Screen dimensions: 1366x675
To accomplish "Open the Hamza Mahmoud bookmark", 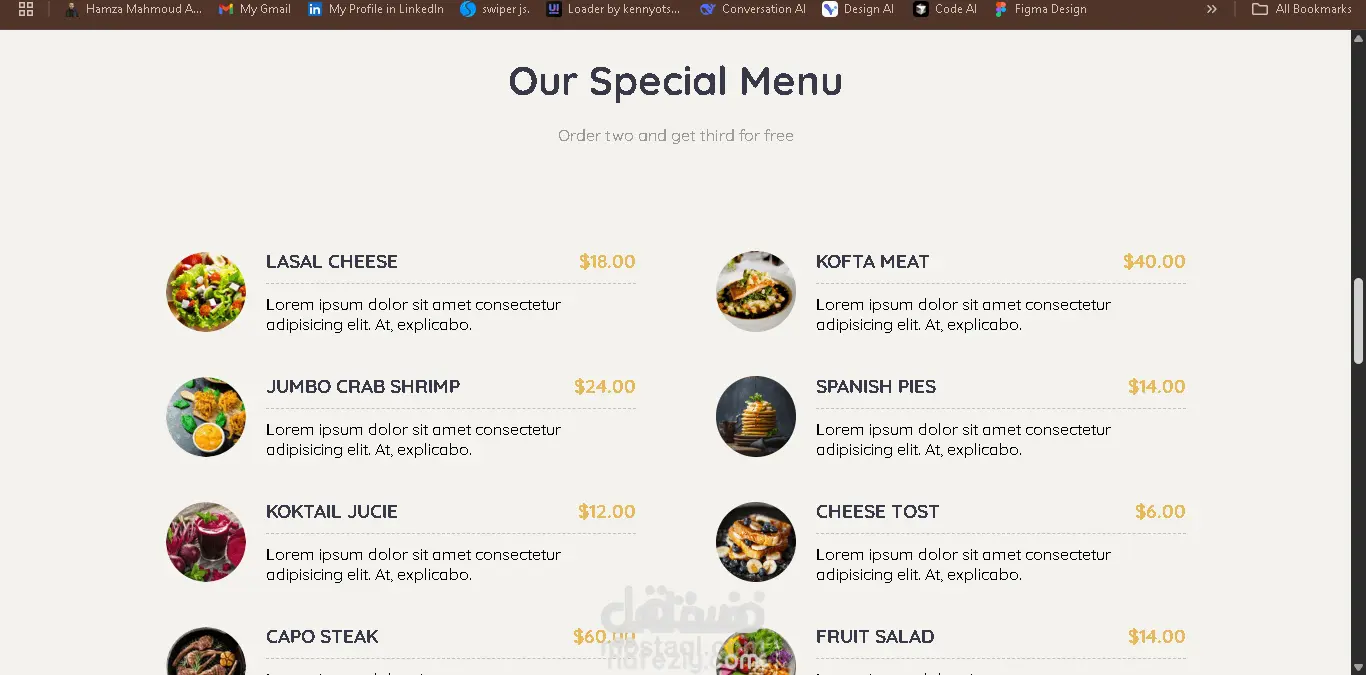I will click(133, 9).
